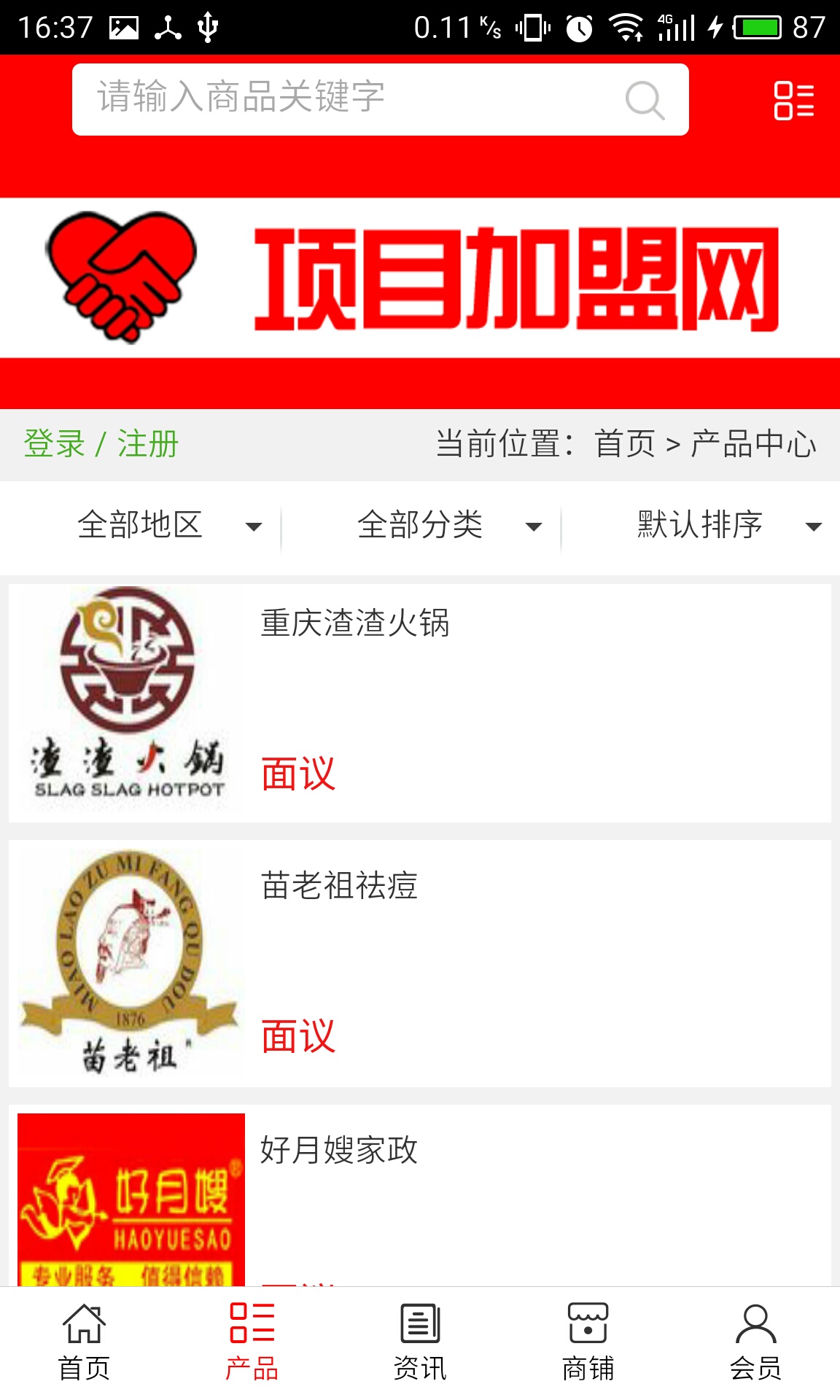Image resolution: width=840 pixels, height=1400 pixels.
Task: Open the 好月嫂家政 listing
Action: (420, 1196)
